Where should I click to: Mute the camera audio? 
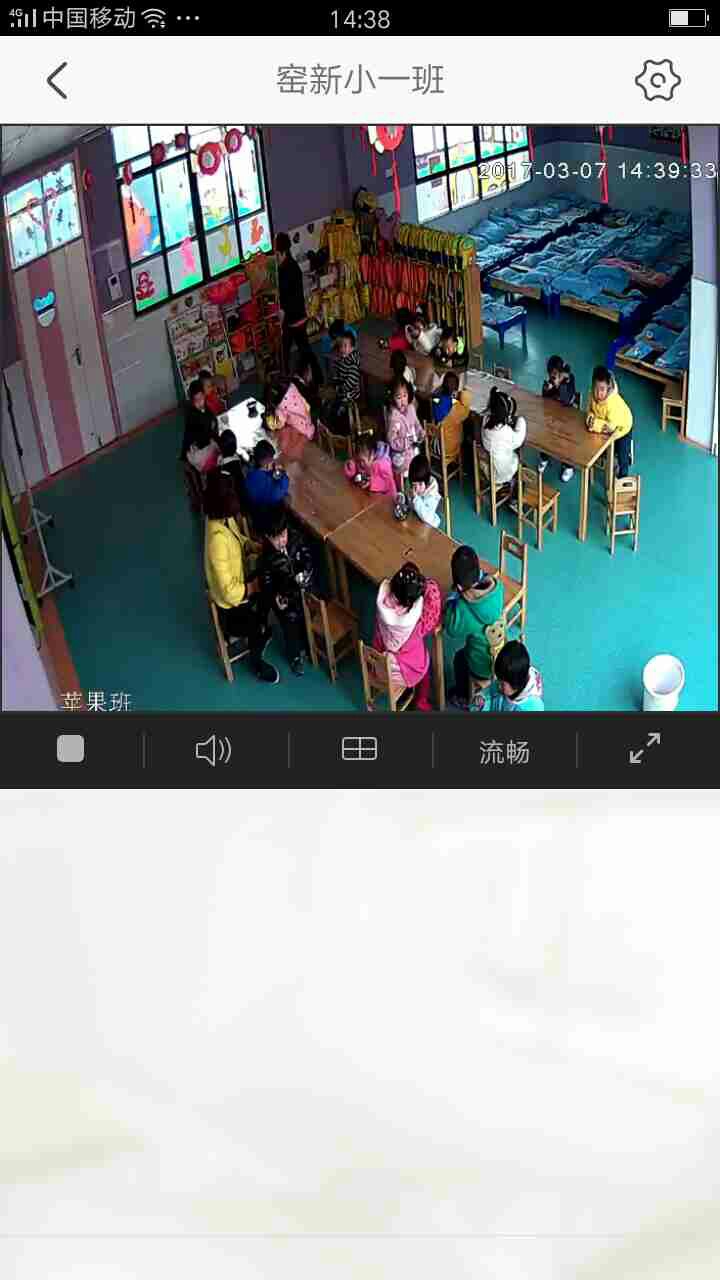(214, 750)
